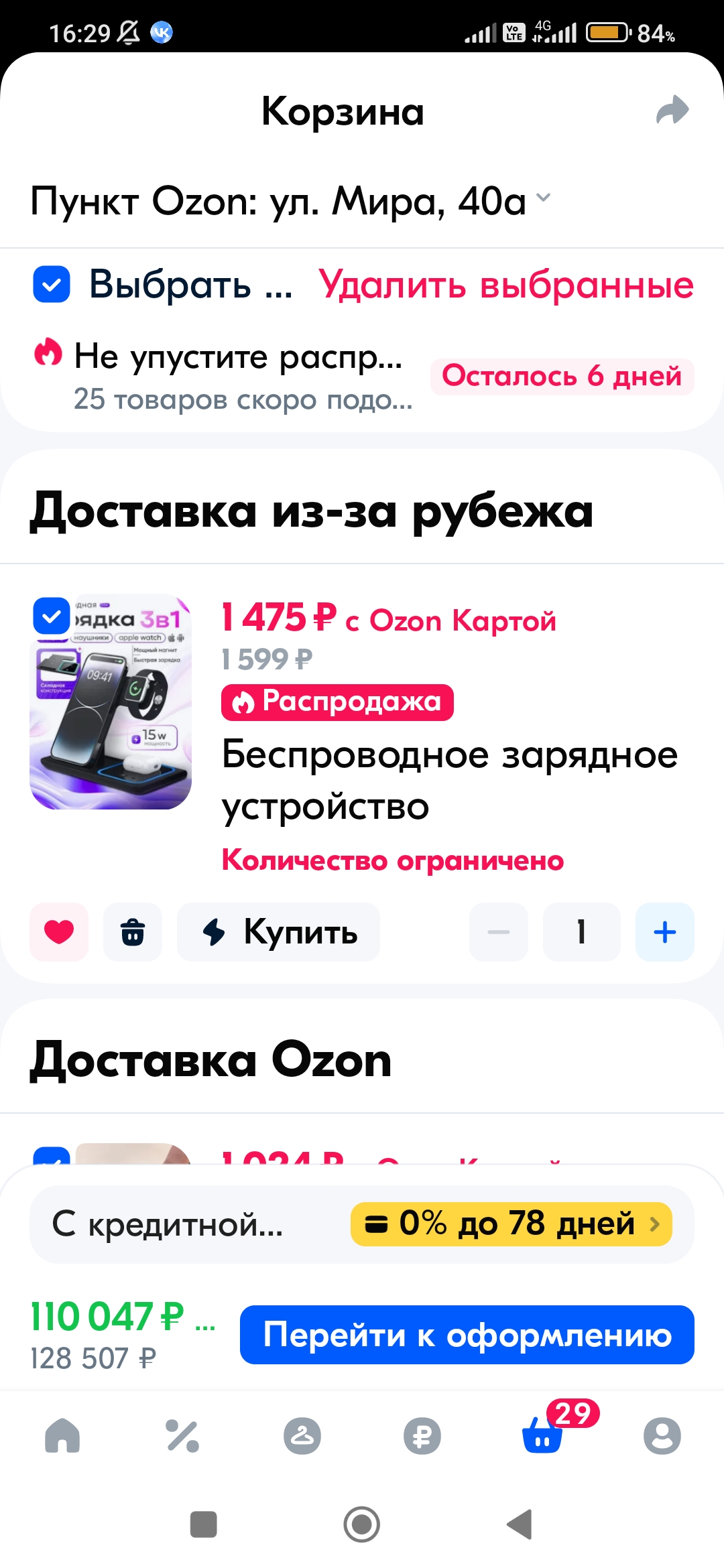Viewport: 724px width, 1568px height.
Task: Open the wireless charger product image
Action: (x=111, y=702)
